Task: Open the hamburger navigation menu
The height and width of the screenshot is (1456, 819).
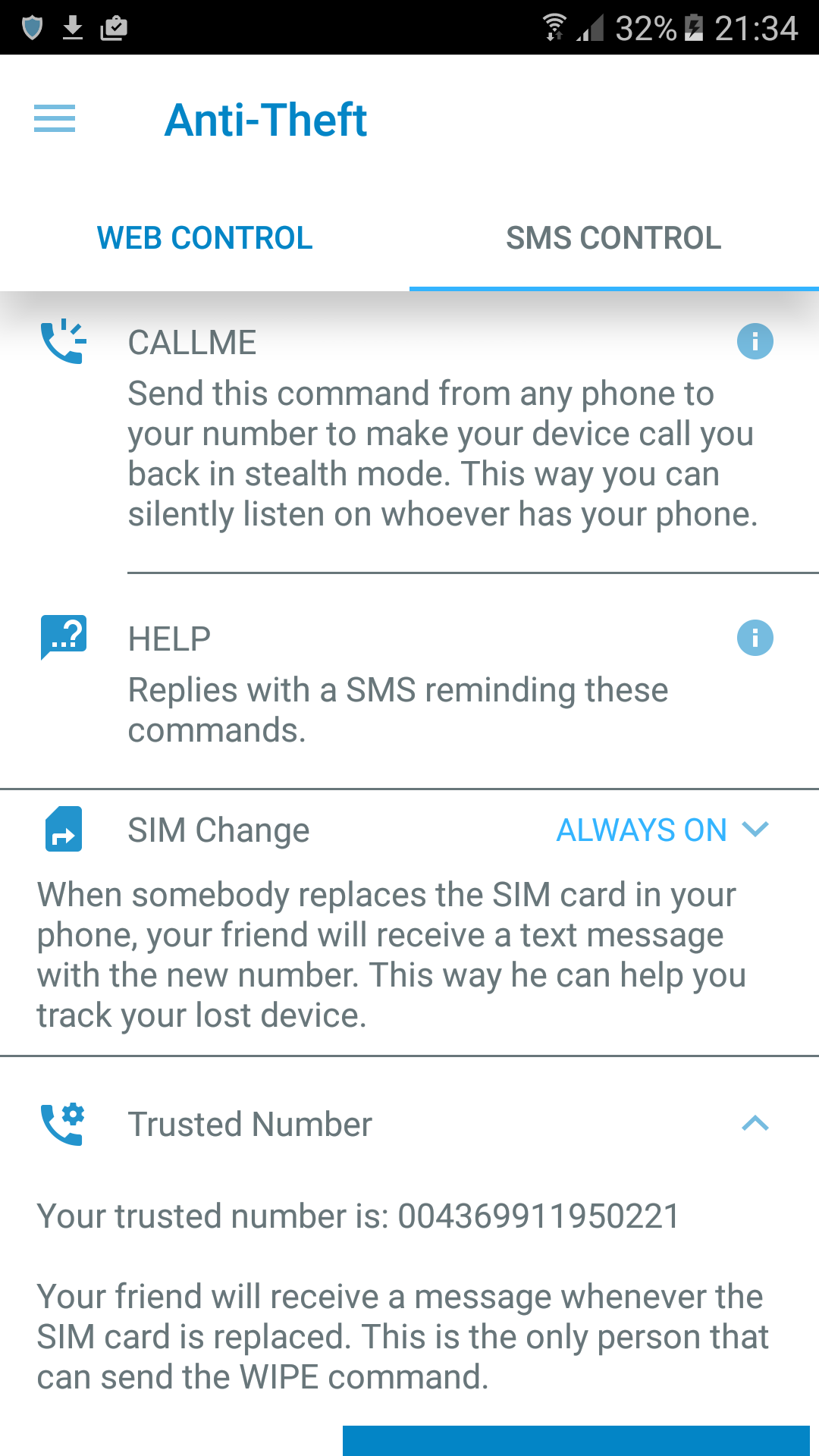Action: tap(55, 119)
